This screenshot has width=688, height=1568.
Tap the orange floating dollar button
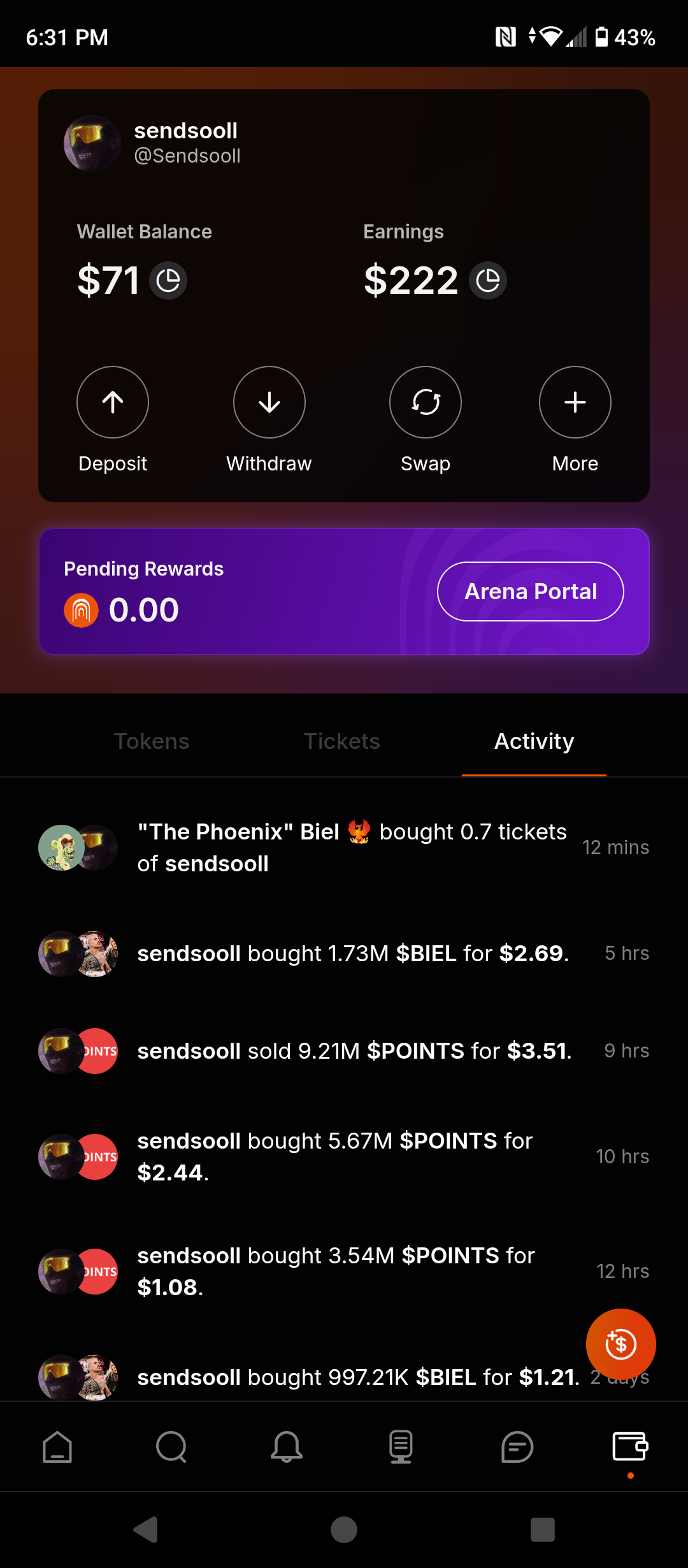[x=620, y=1344]
